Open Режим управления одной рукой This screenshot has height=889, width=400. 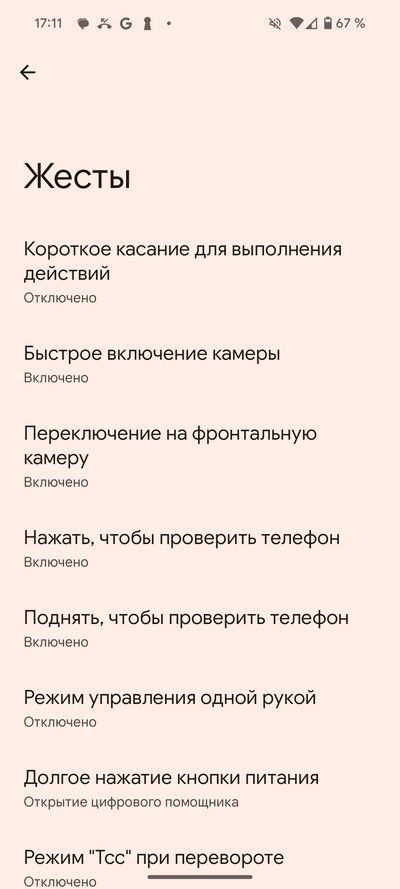point(200,709)
